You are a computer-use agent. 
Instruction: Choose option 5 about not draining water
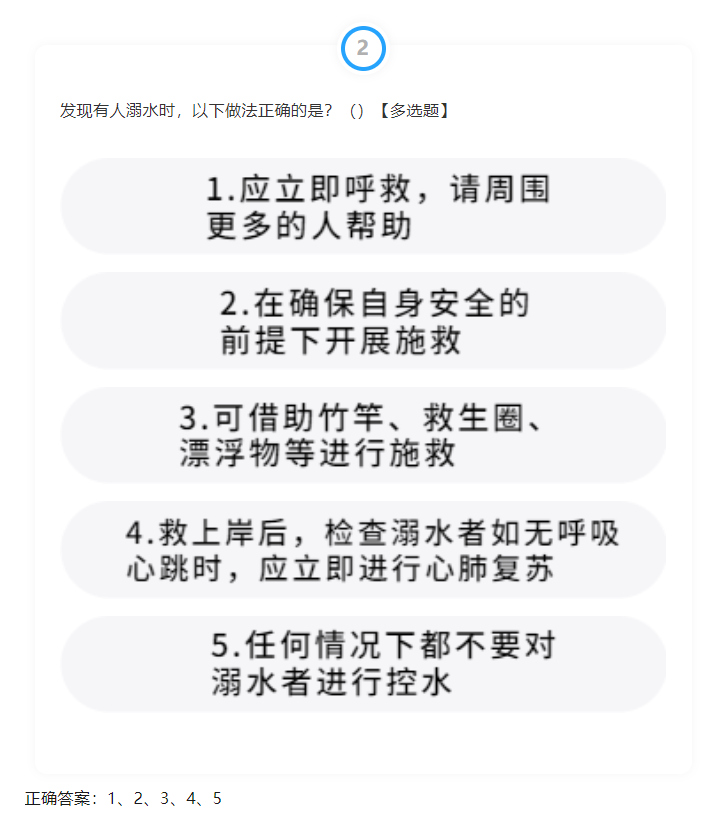(363, 664)
